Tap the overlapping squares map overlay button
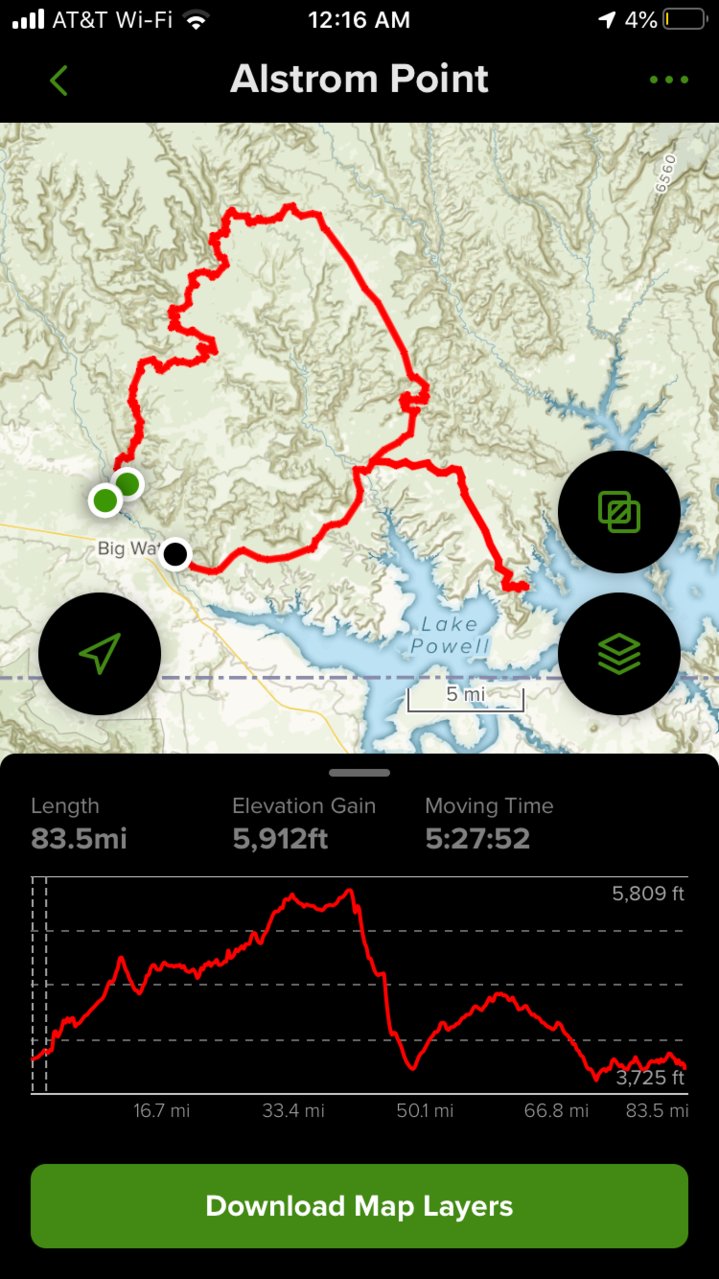This screenshot has width=719, height=1279. click(x=619, y=512)
